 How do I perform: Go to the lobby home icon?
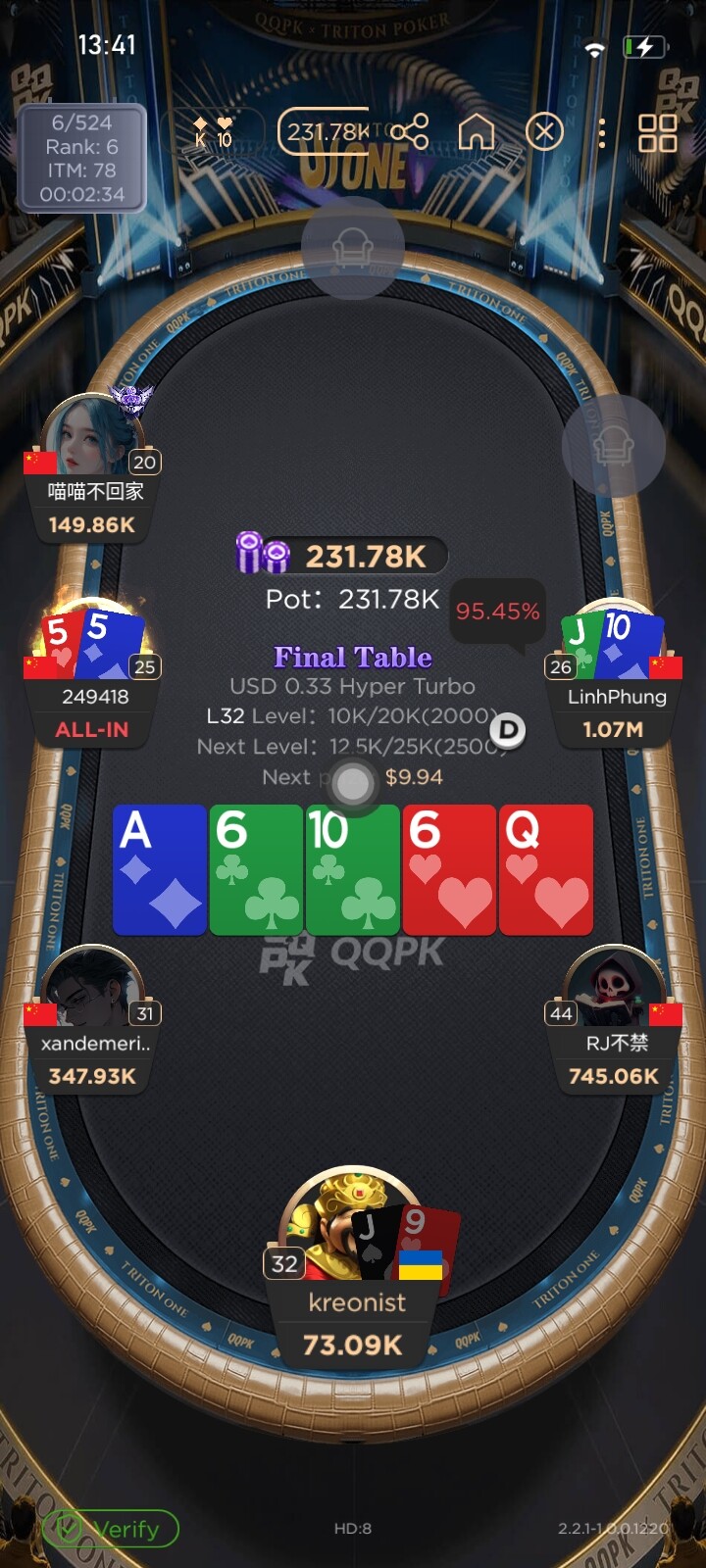pyautogui.click(x=477, y=131)
